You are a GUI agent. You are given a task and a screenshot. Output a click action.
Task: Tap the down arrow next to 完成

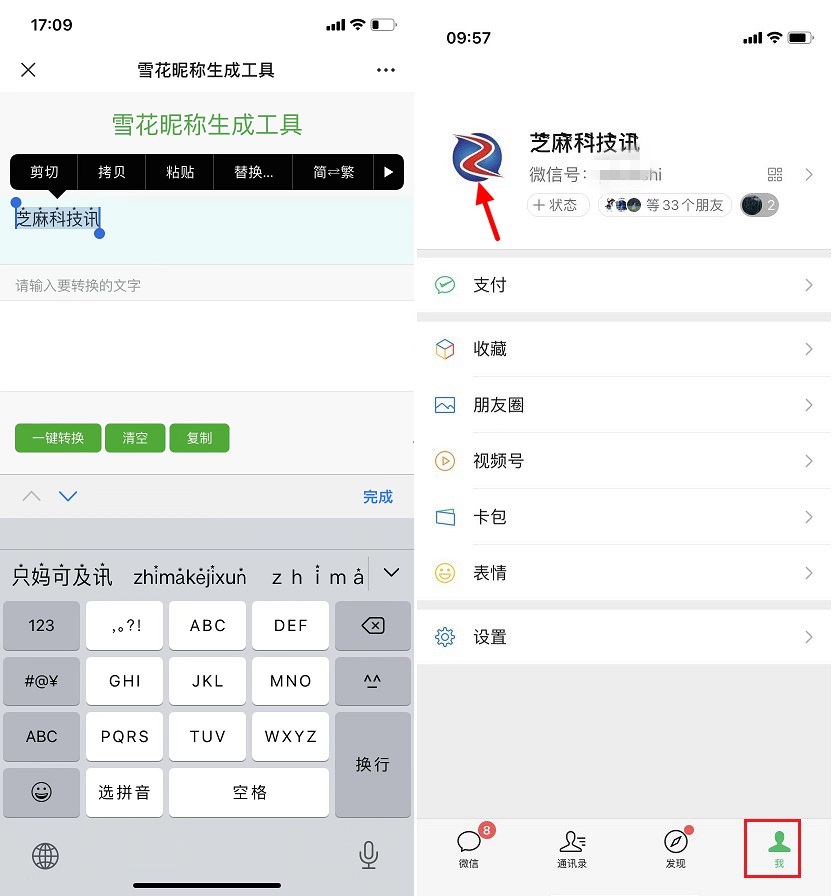pyautogui.click(x=67, y=496)
